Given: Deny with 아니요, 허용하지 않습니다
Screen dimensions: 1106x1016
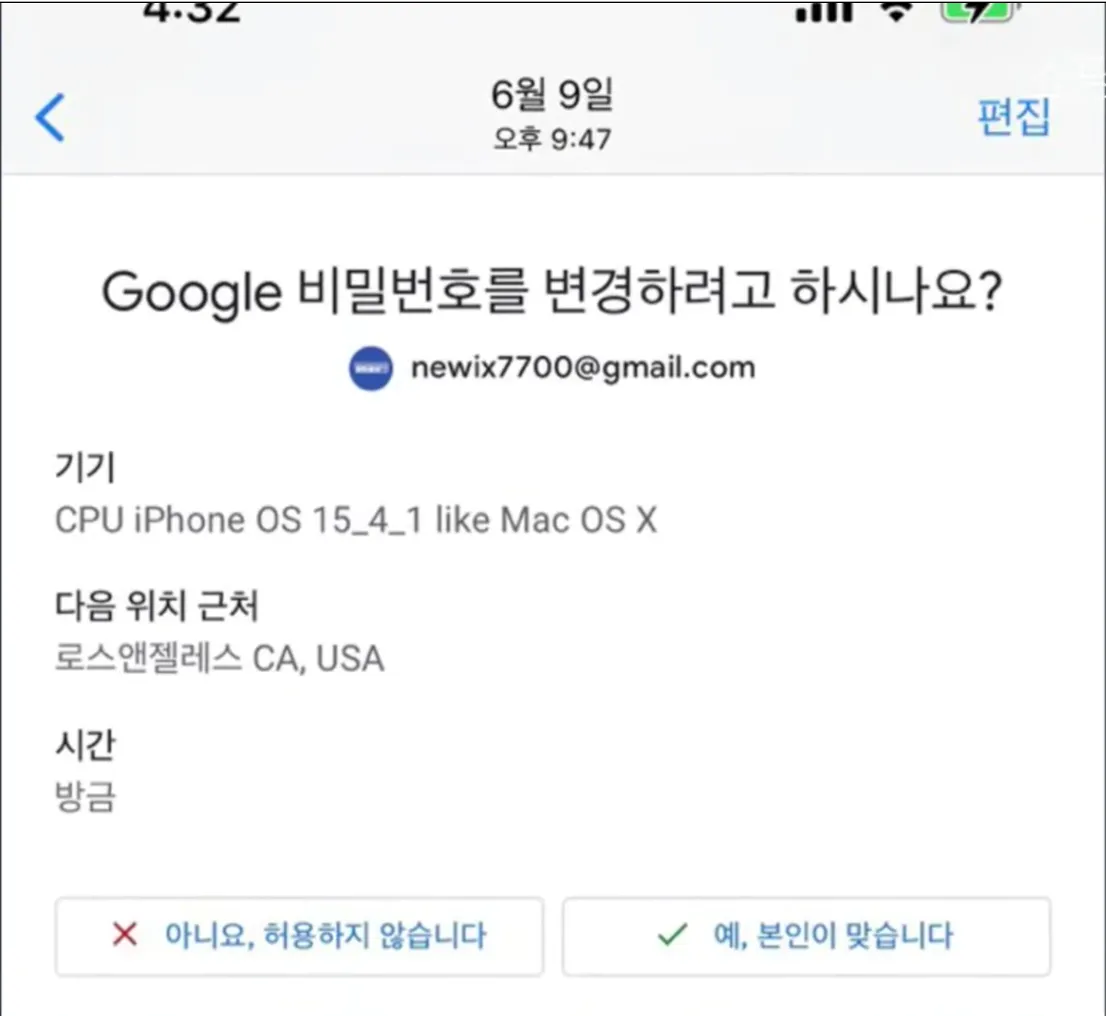Looking at the screenshot, I should coord(299,936).
